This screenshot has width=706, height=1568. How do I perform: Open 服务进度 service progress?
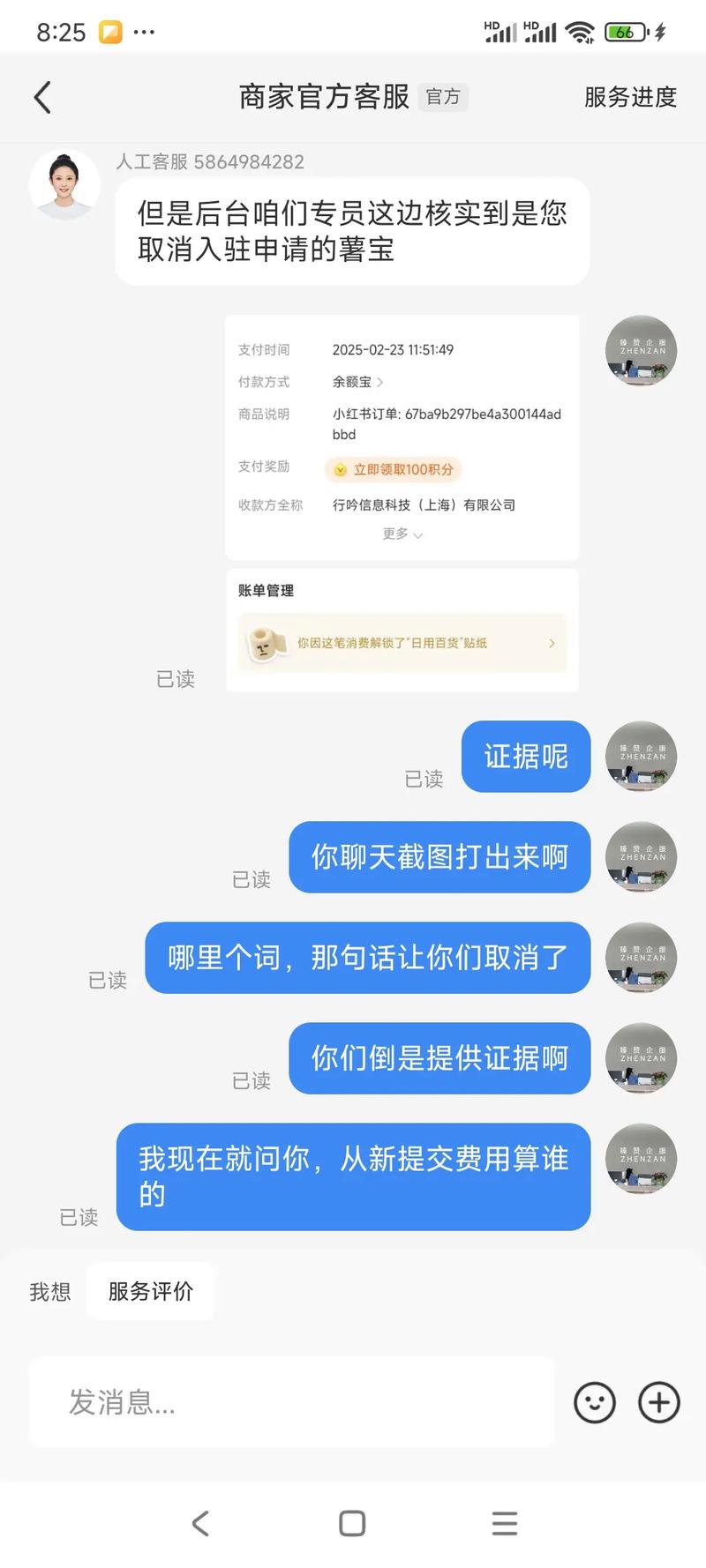point(630,97)
